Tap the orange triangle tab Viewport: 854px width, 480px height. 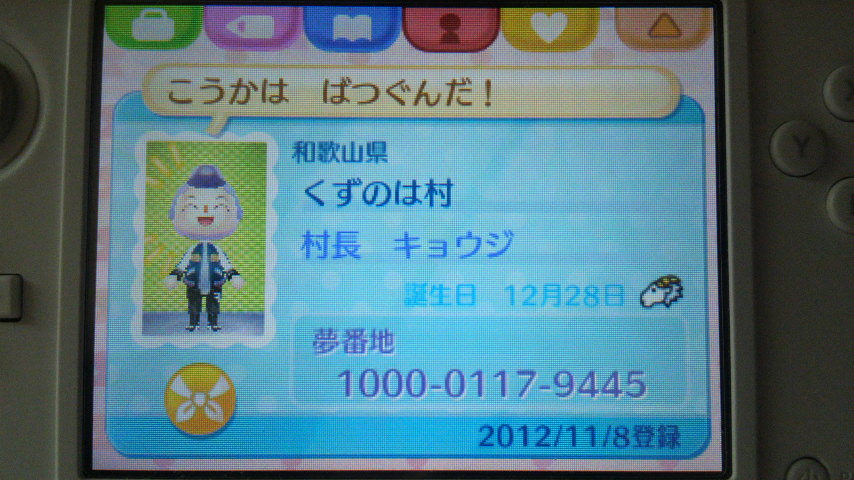coord(659,27)
